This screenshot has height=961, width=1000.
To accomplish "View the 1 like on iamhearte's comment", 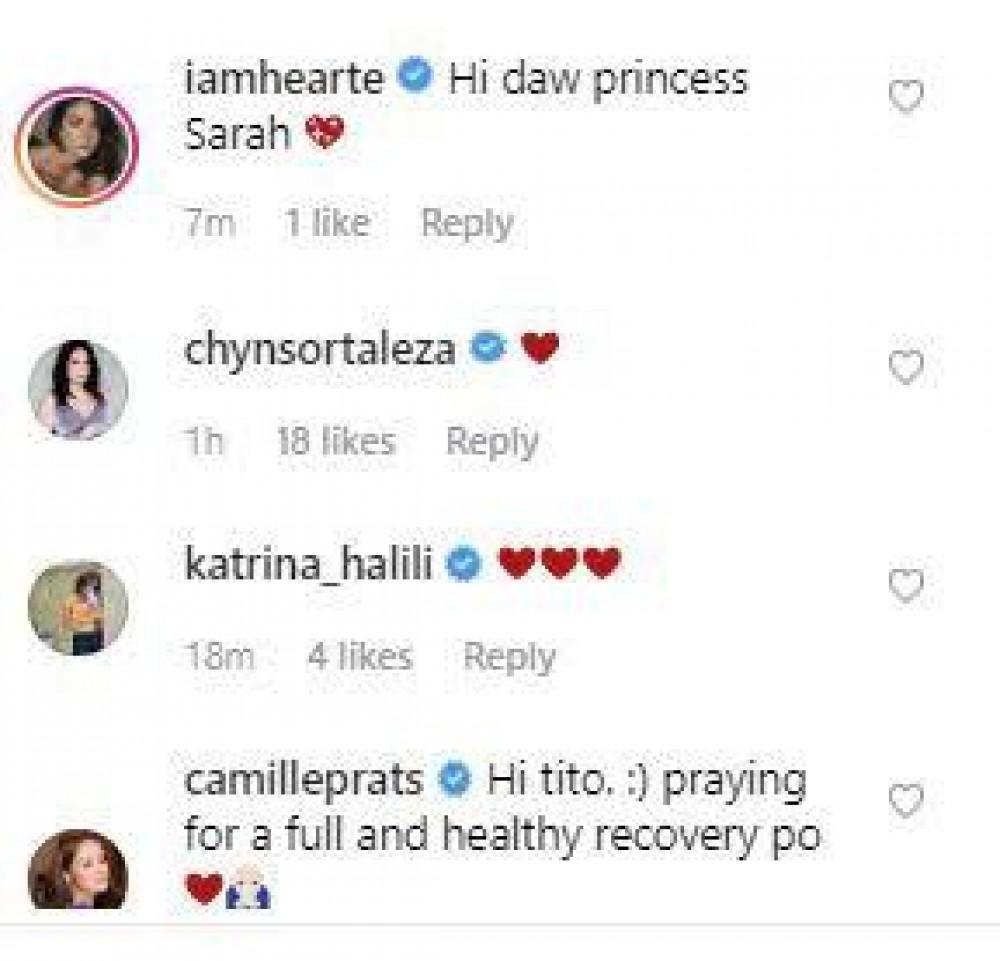I will [325, 223].
